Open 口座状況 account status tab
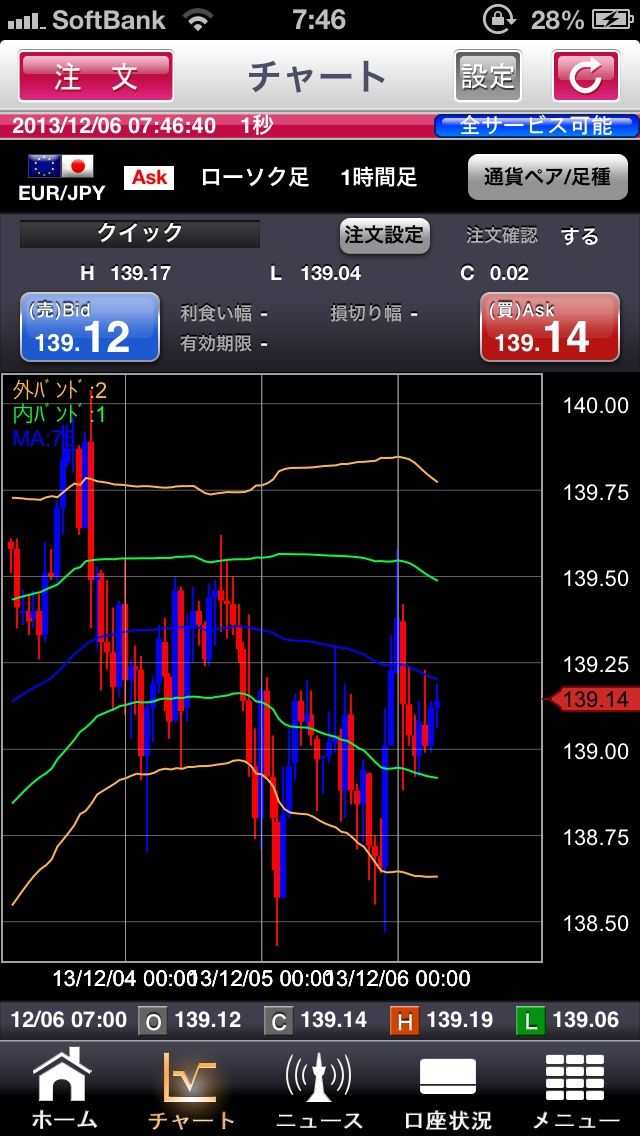Screen dimensions: 640x1136 click(447, 1088)
